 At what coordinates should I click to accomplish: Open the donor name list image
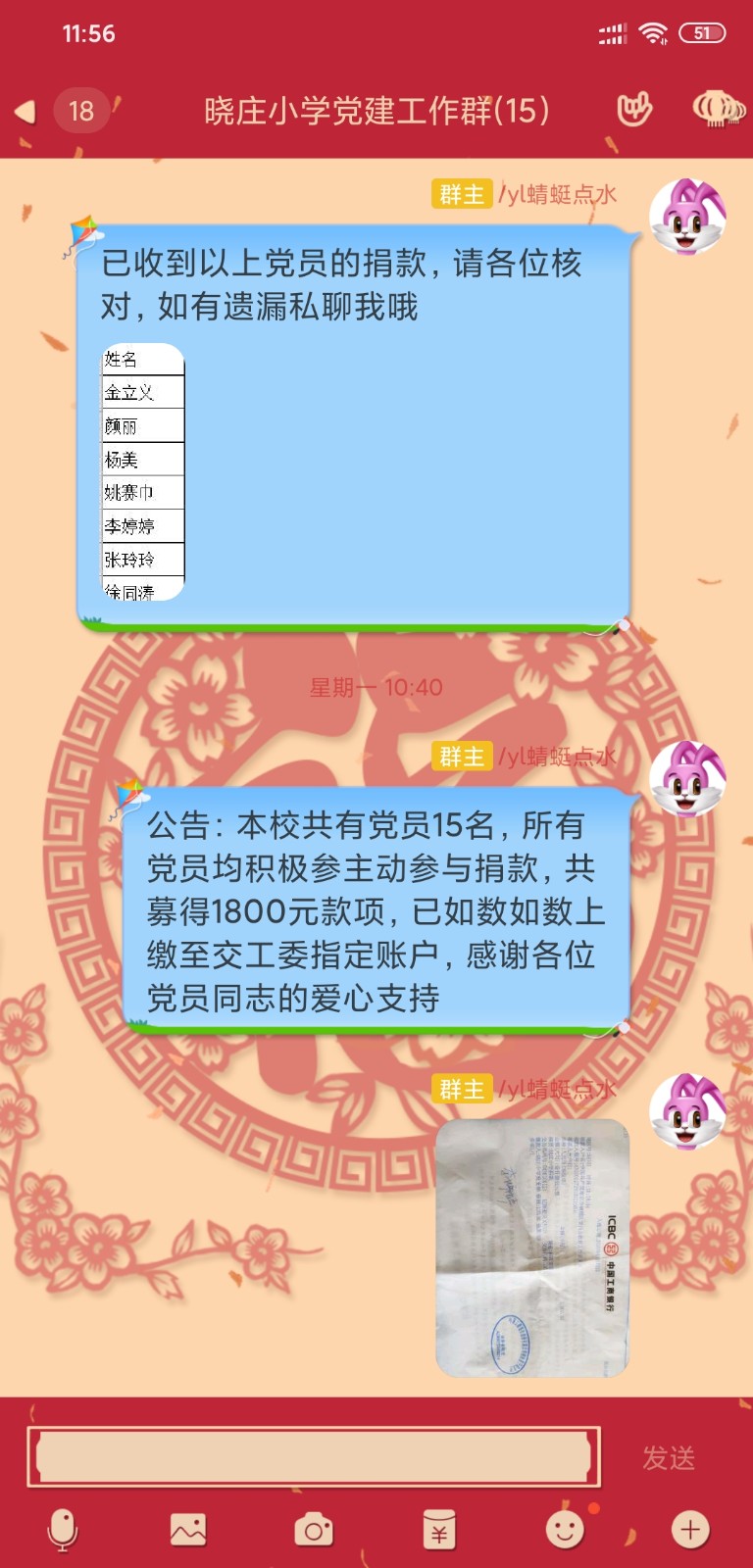click(143, 471)
